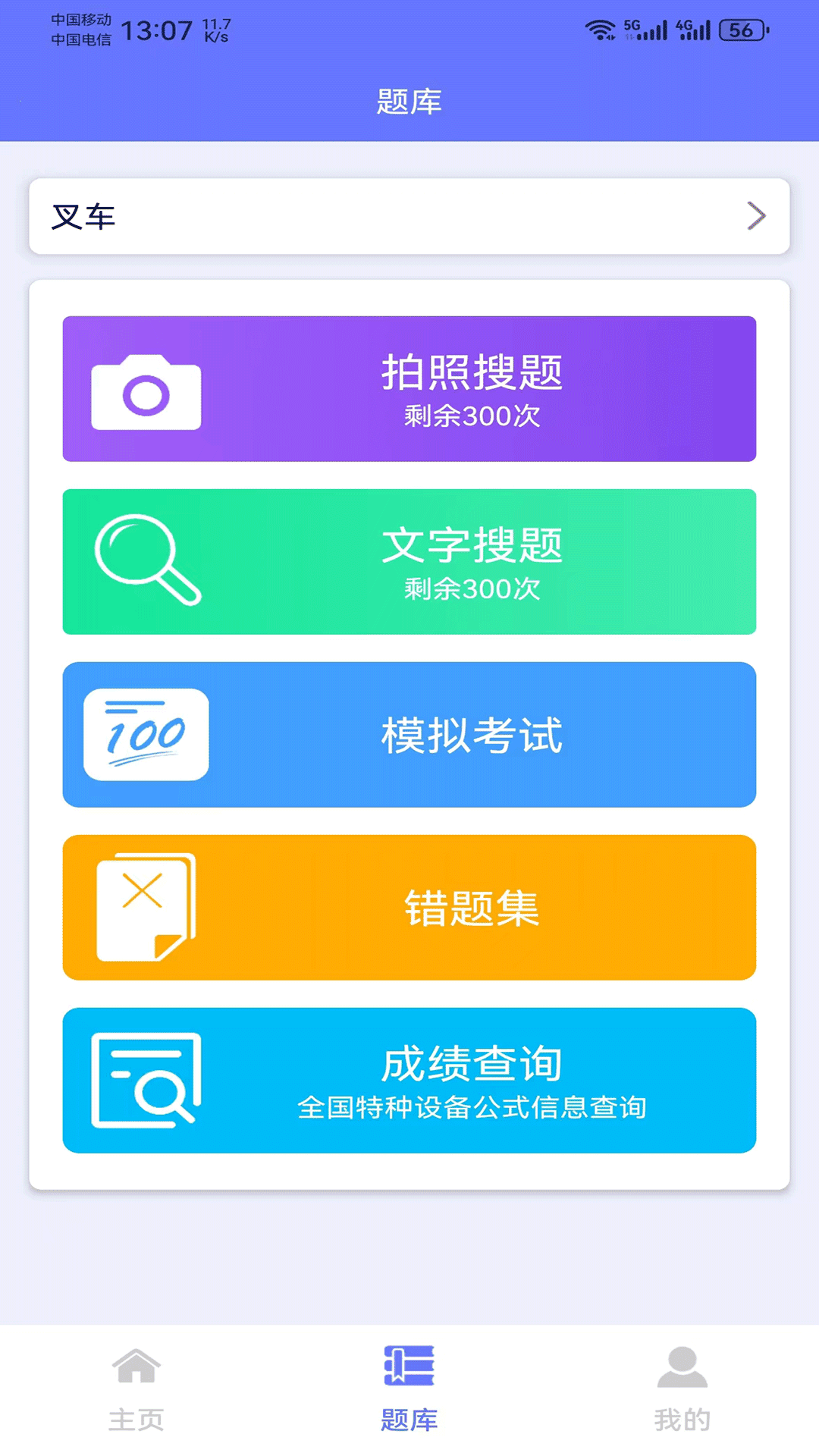Open the 叉车 category chevron
819x1456 pixels.
pyautogui.click(x=755, y=217)
